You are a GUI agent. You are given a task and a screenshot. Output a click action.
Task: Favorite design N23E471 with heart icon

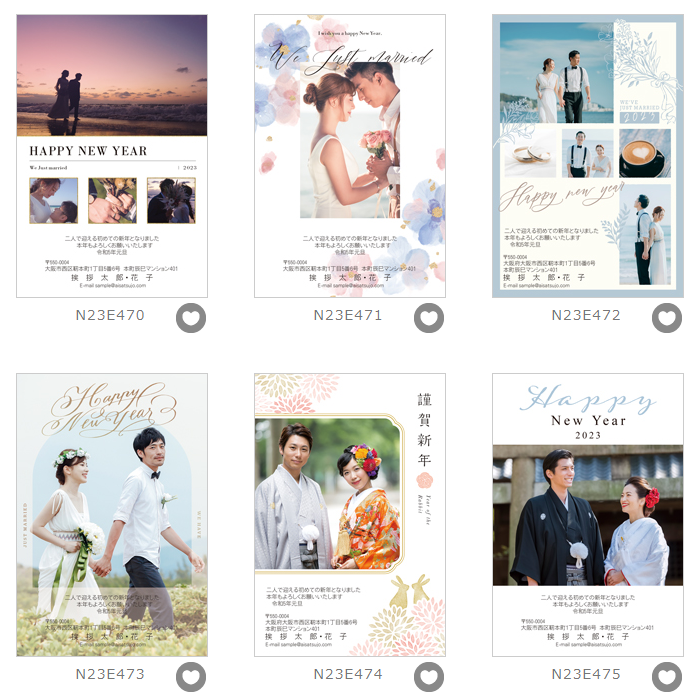pos(429,318)
